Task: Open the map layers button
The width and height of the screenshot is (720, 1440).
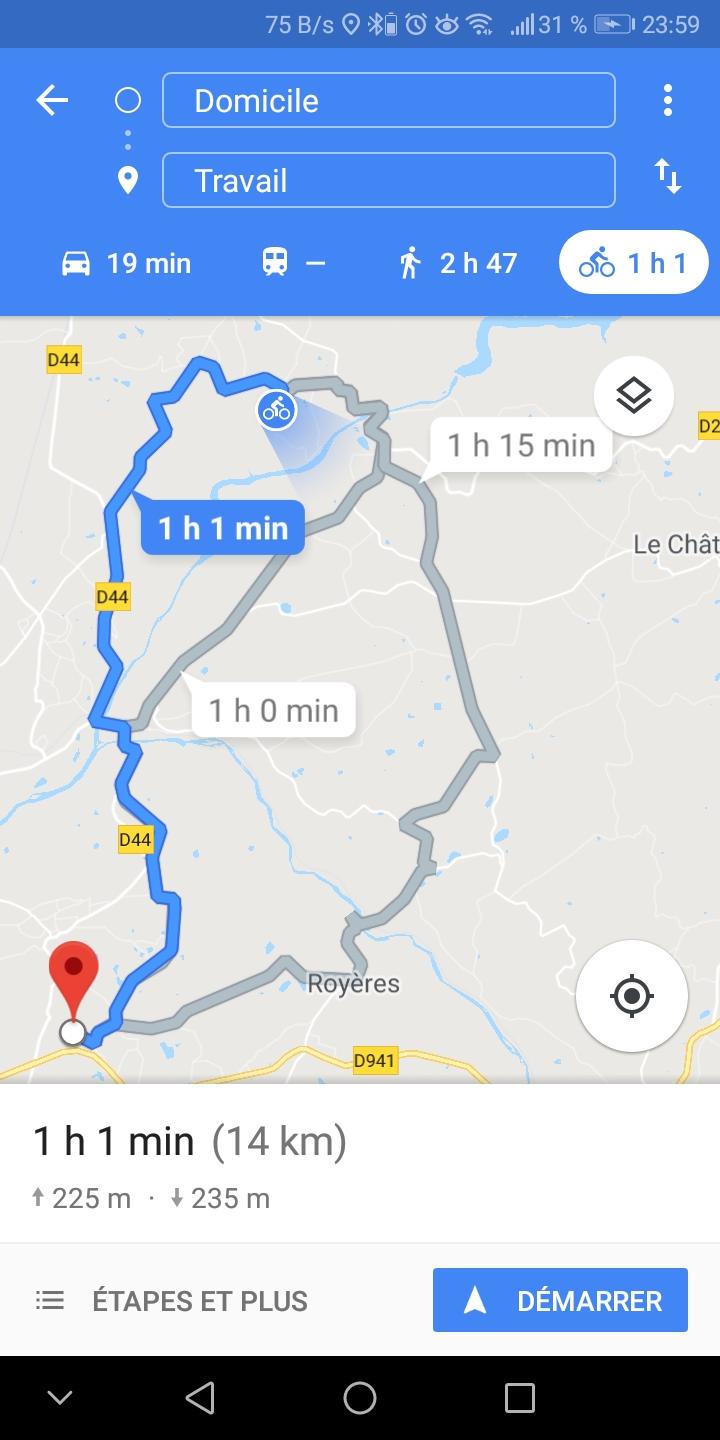Action: (634, 397)
